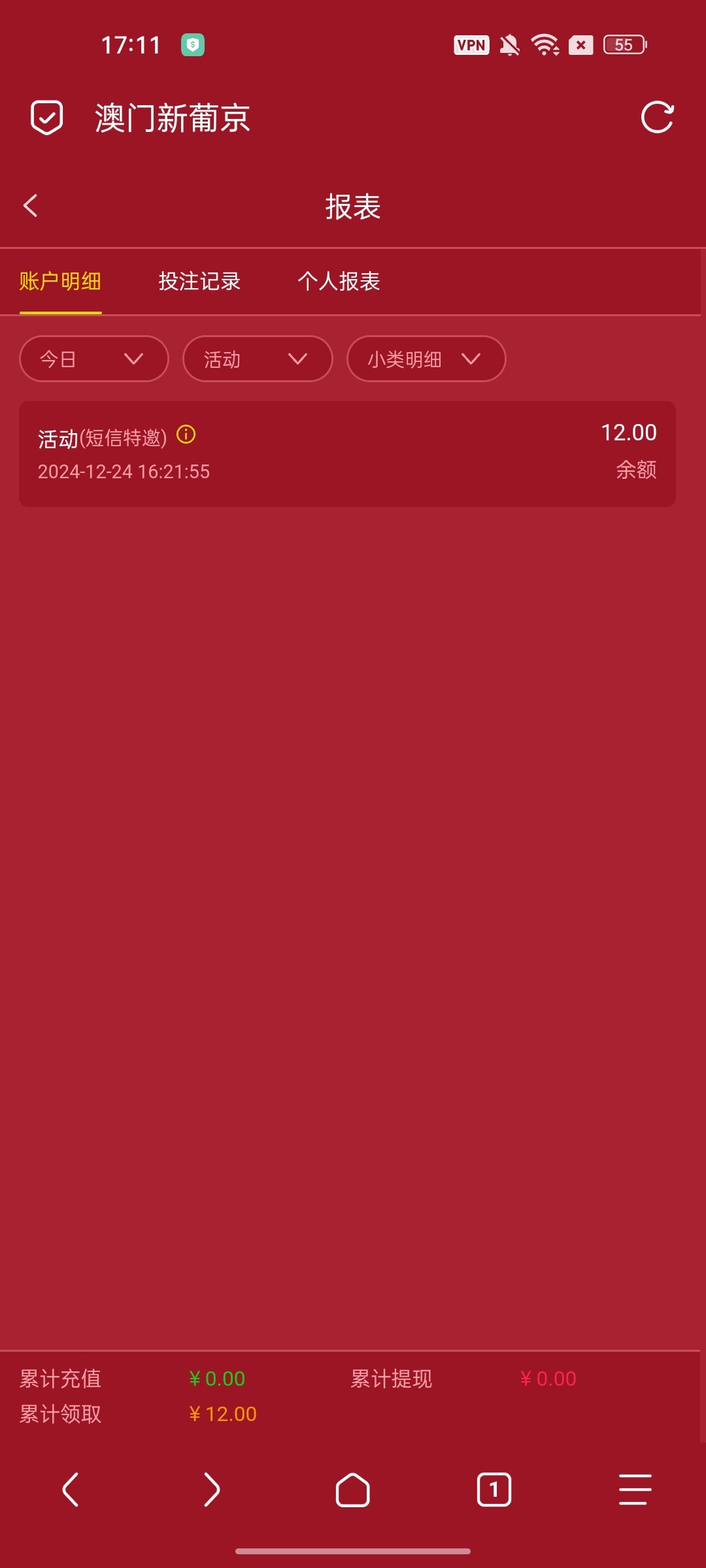Open the 活动 type dropdown
The height and width of the screenshot is (1568, 706).
(258, 359)
